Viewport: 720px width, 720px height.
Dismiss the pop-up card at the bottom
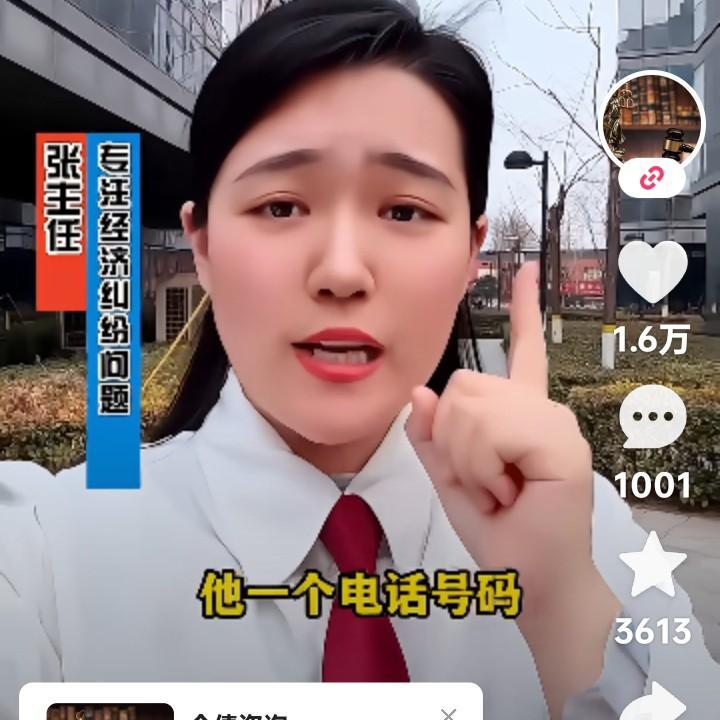tap(449, 713)
